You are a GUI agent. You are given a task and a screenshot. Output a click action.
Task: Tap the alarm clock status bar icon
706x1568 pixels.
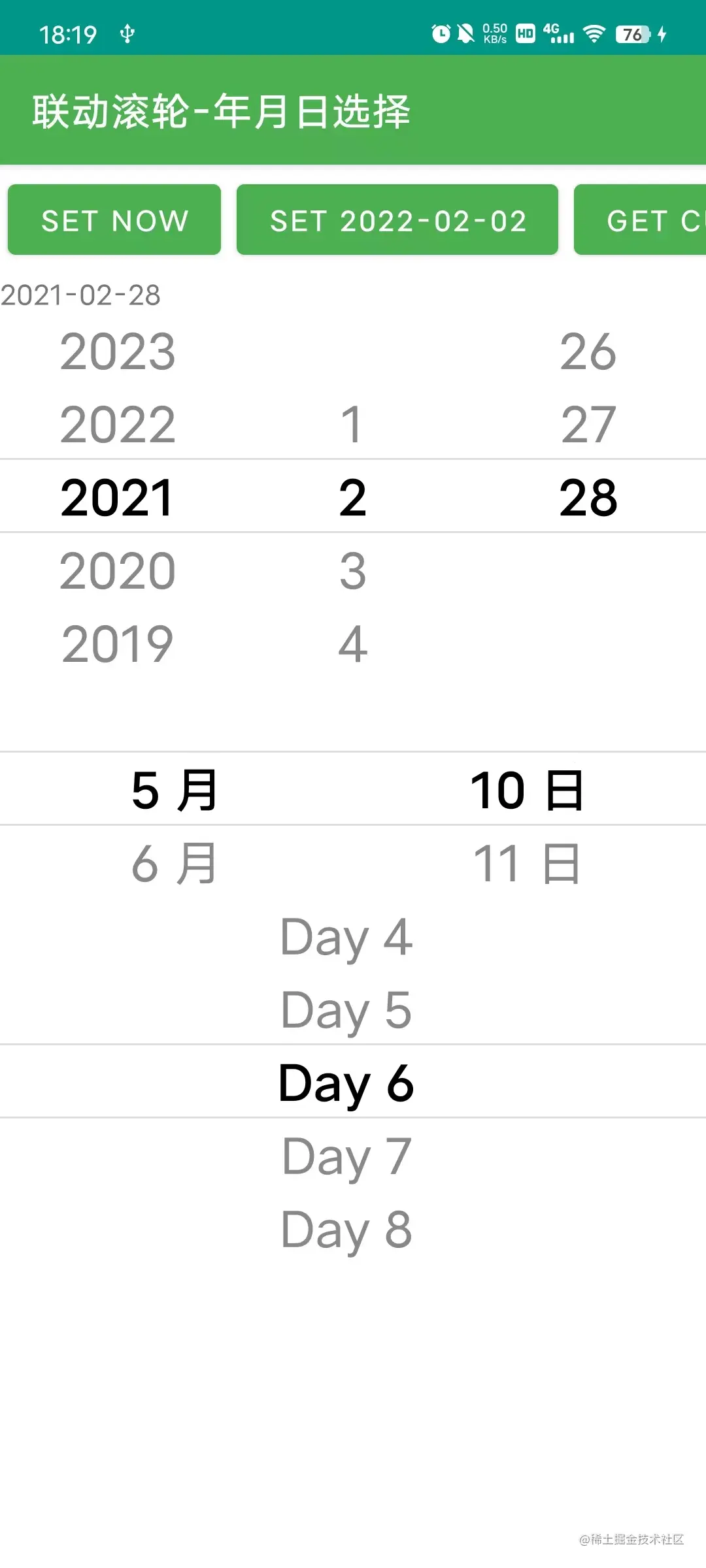click(441, 33)
